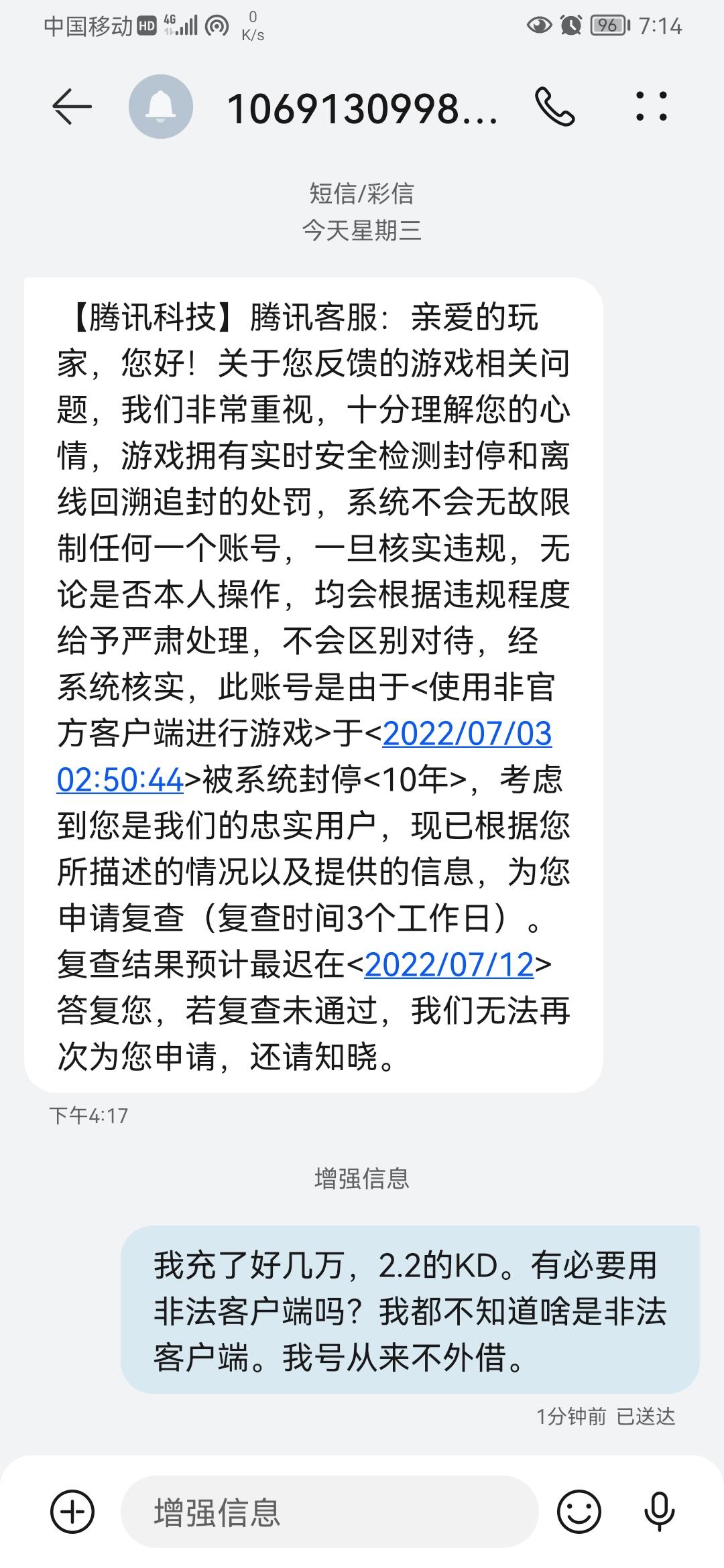The height and width of the screenshot is (1568, 724).
Task: Open the 2022/07/12 date link
Action: click(448, 965)
